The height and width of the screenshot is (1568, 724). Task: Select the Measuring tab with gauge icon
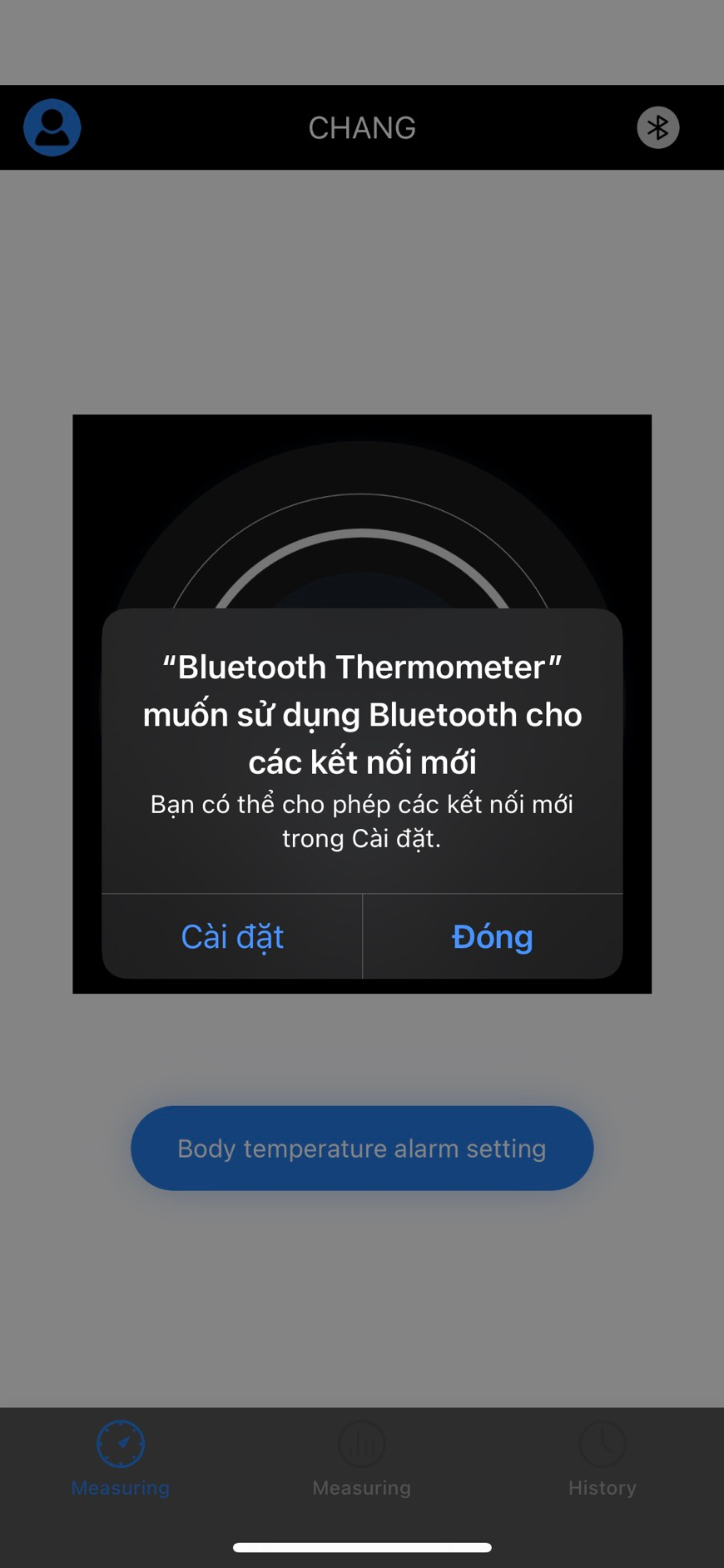(121, 1458)
